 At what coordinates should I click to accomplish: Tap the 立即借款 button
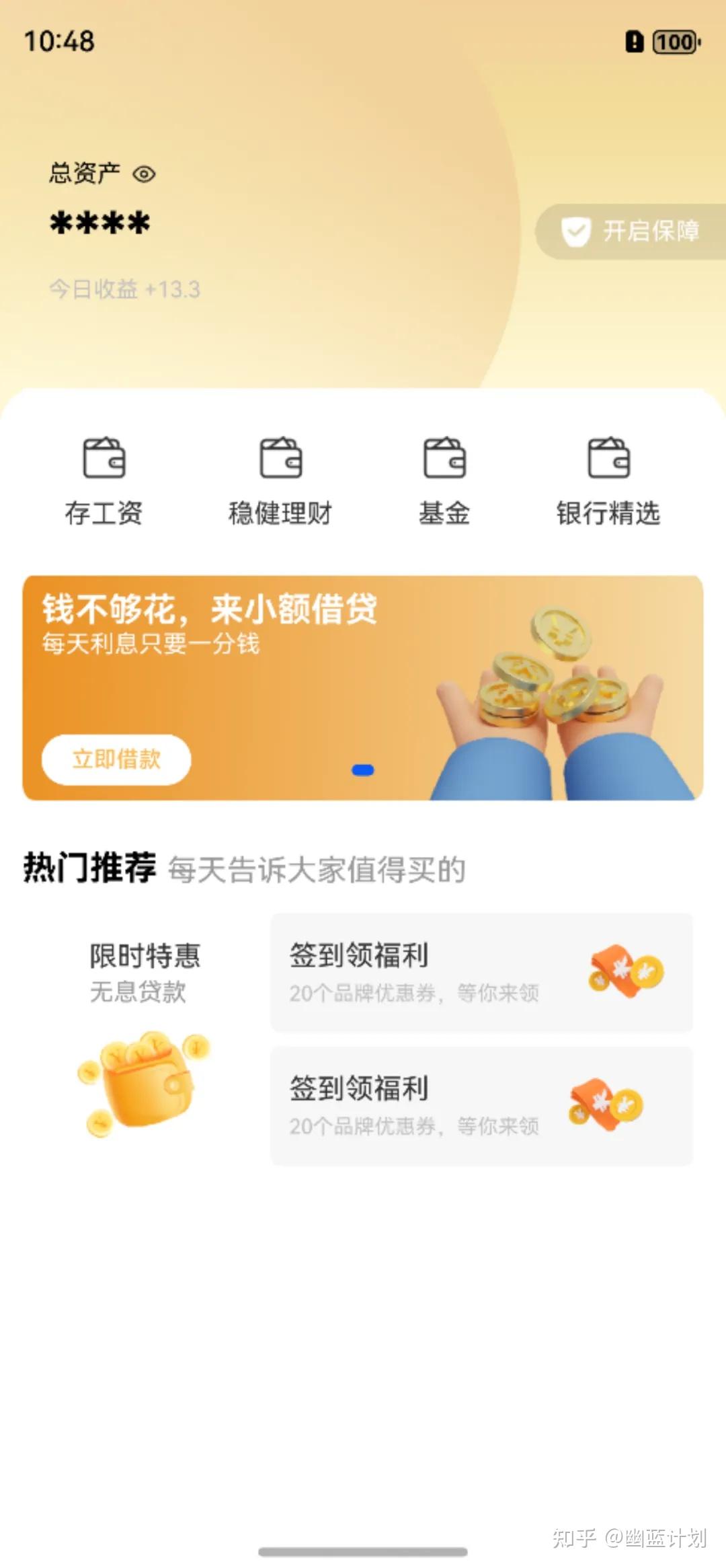116,759
